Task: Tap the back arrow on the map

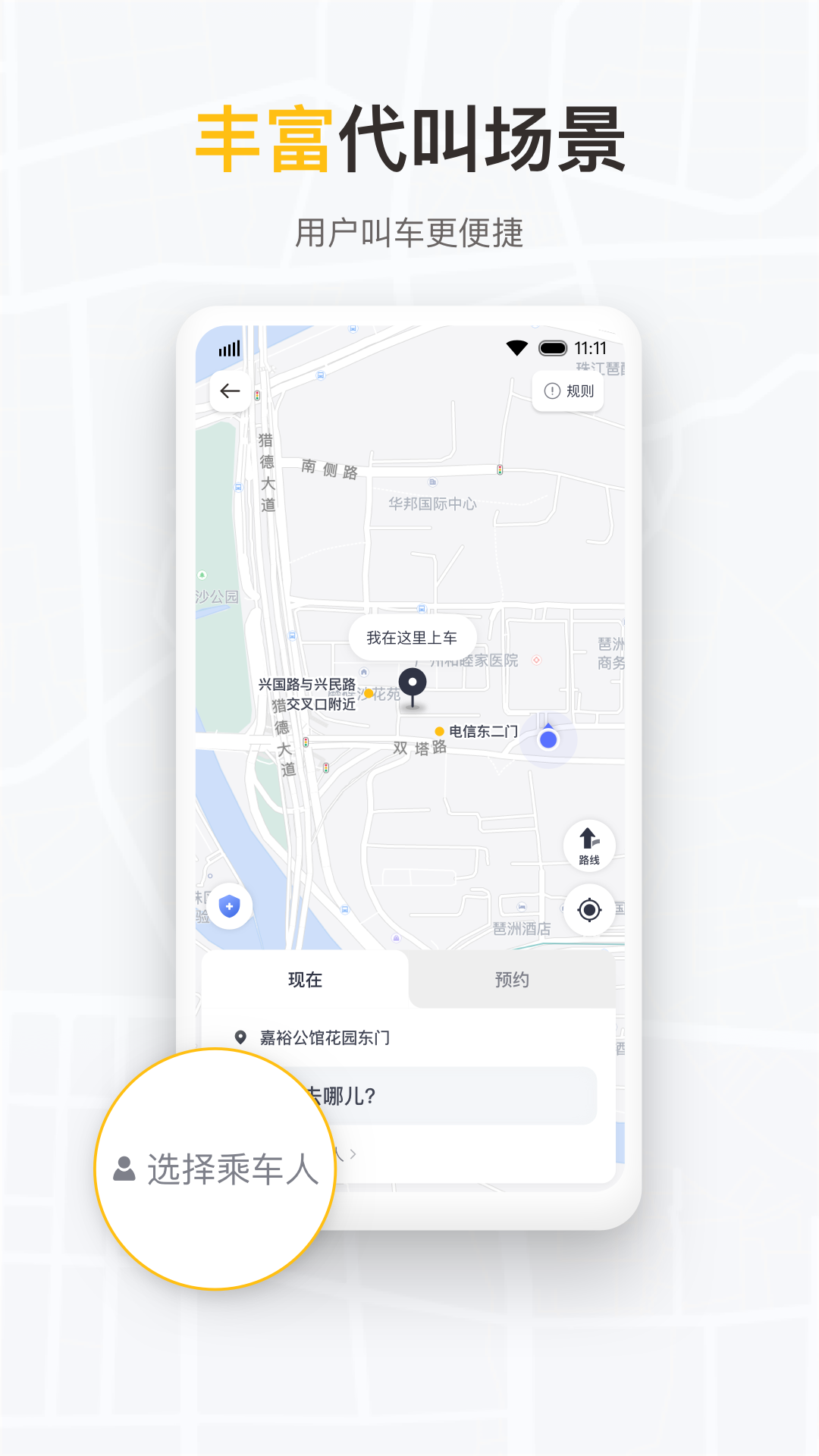Action: pyautogui.click(x=230, y=390)
